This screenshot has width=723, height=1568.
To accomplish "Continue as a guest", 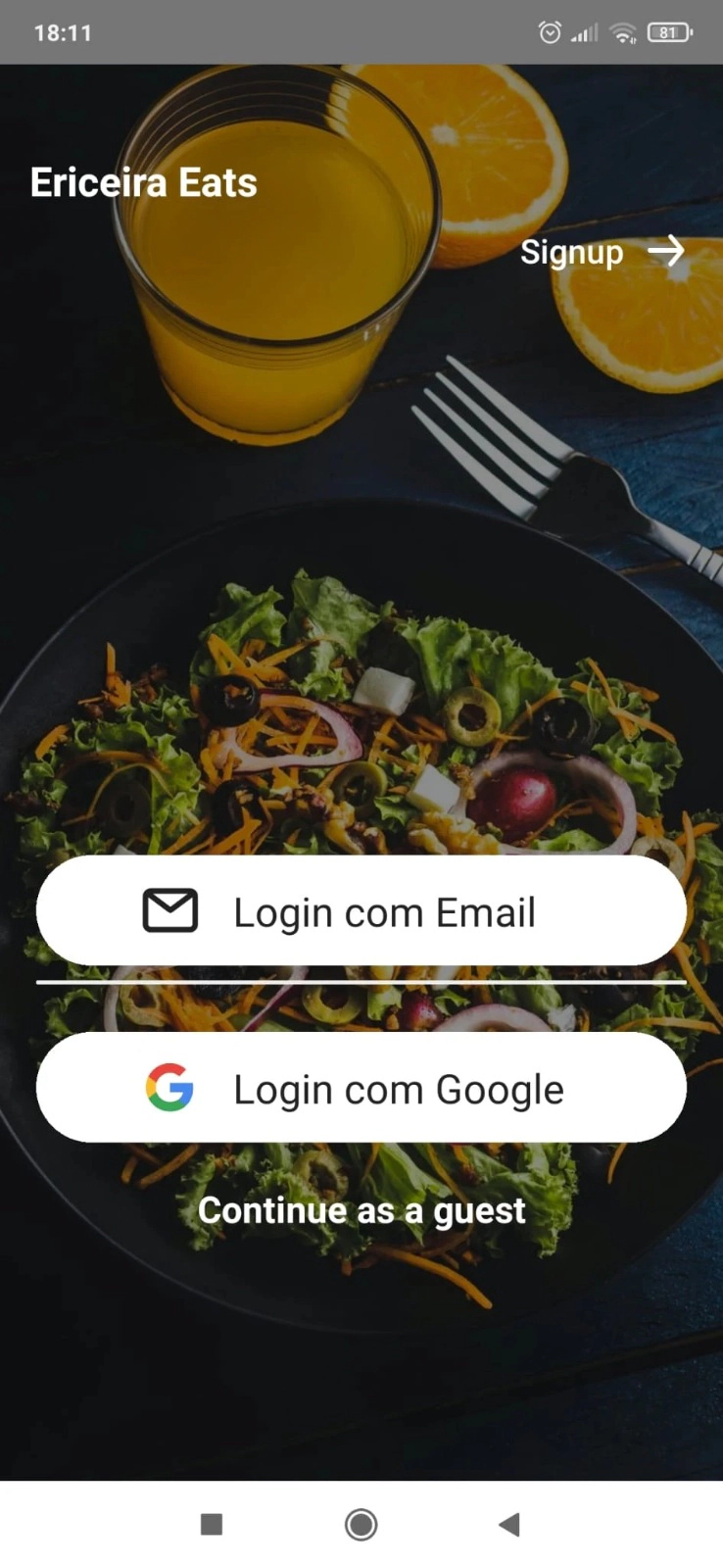I will point(361,1211).
